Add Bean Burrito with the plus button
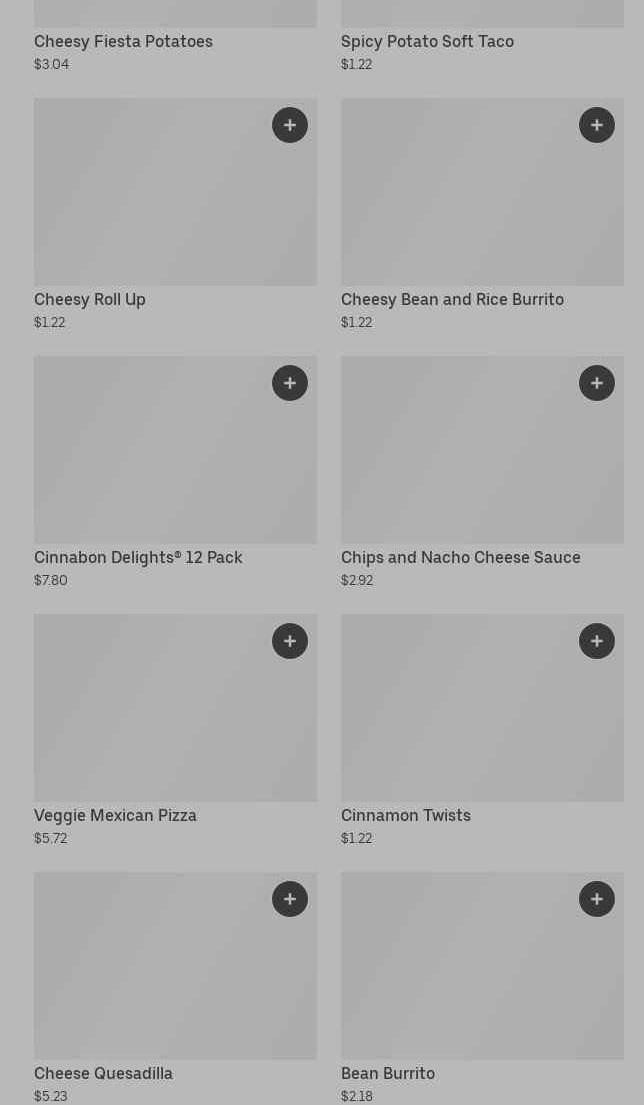Screen dimensions: 644x1105 (x=597, y=899)
